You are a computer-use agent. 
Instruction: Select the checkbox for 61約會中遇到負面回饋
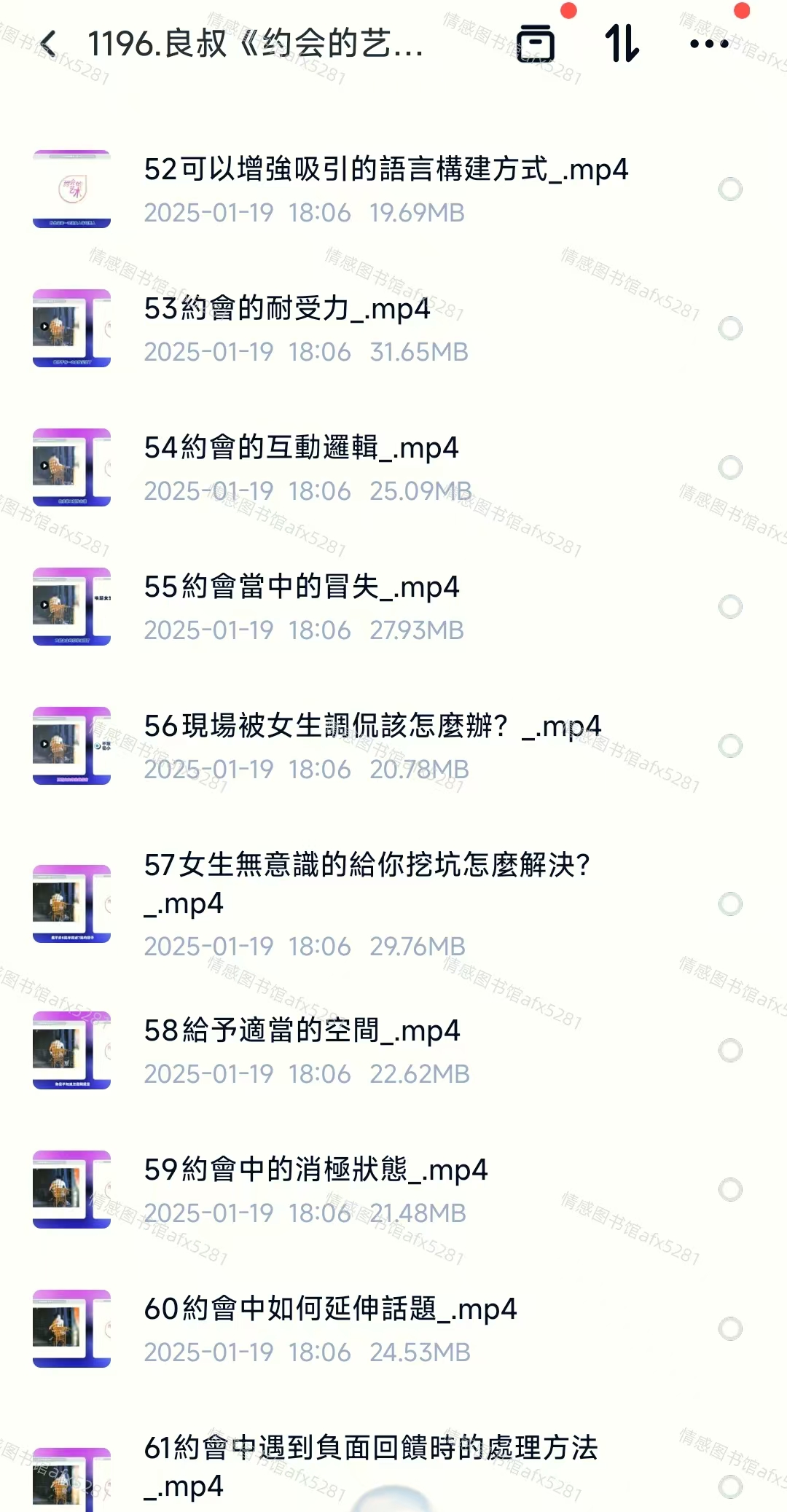click(x=729, y=1486)
